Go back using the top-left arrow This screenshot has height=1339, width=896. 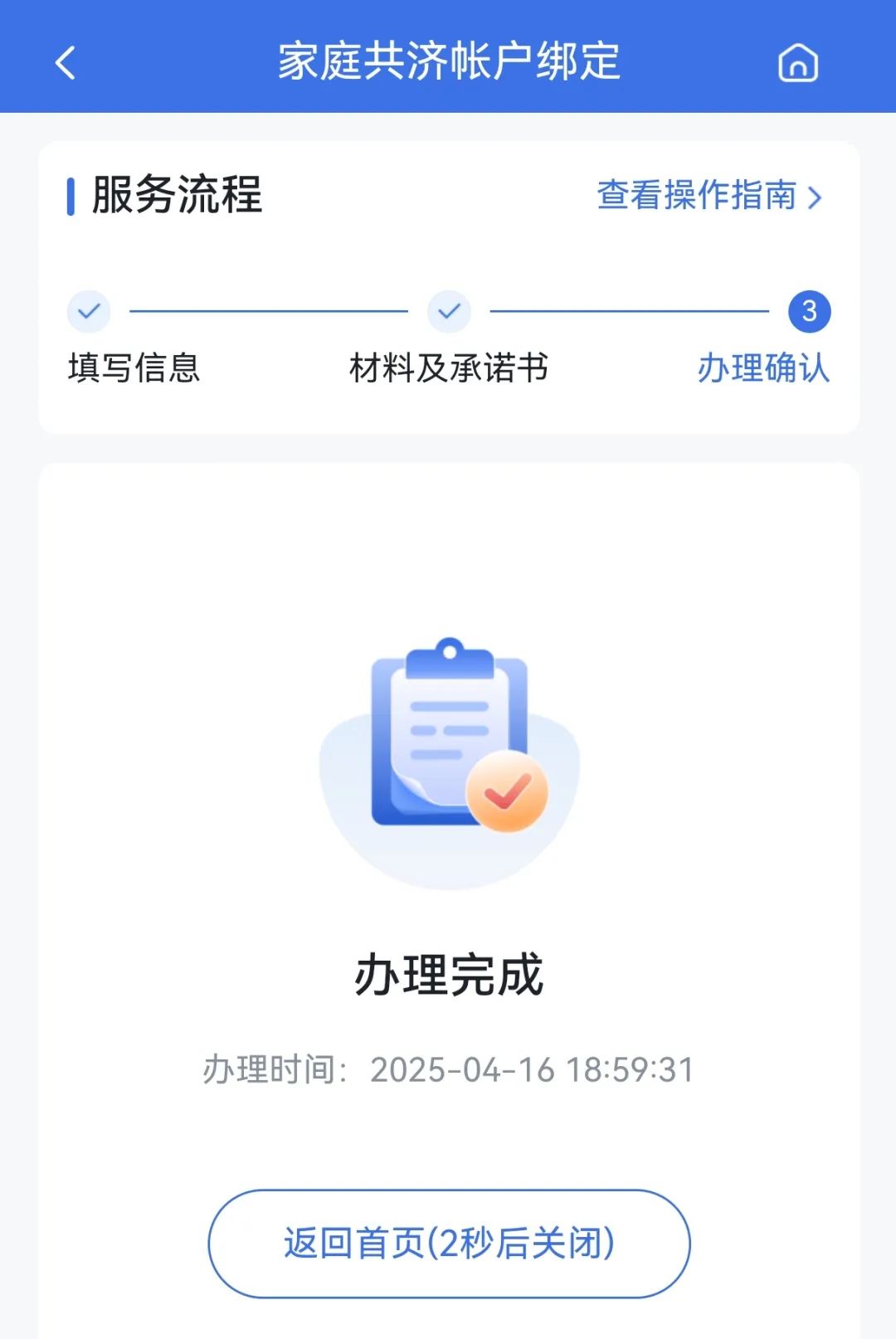[x=66, y=62]
